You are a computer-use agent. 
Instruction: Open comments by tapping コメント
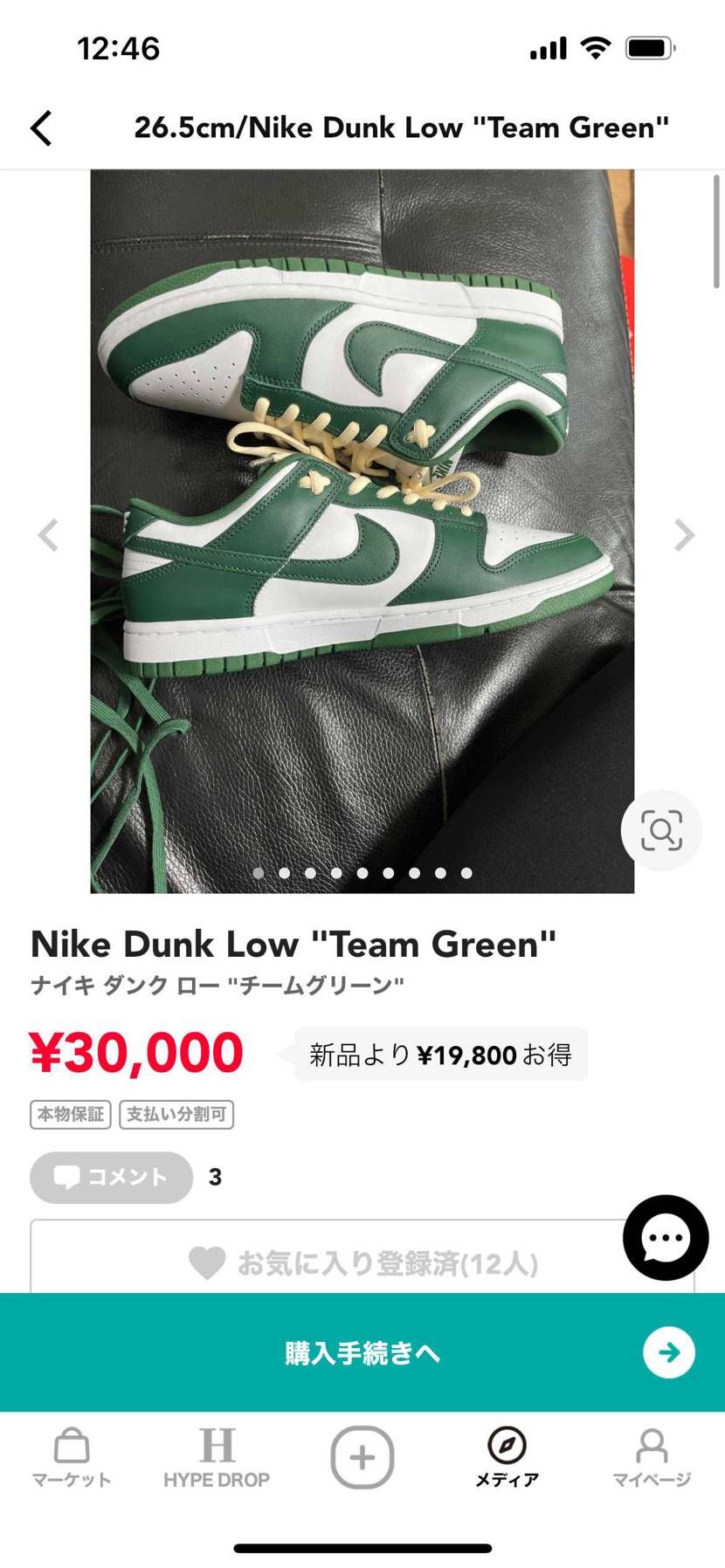[x=110, y=1177]
